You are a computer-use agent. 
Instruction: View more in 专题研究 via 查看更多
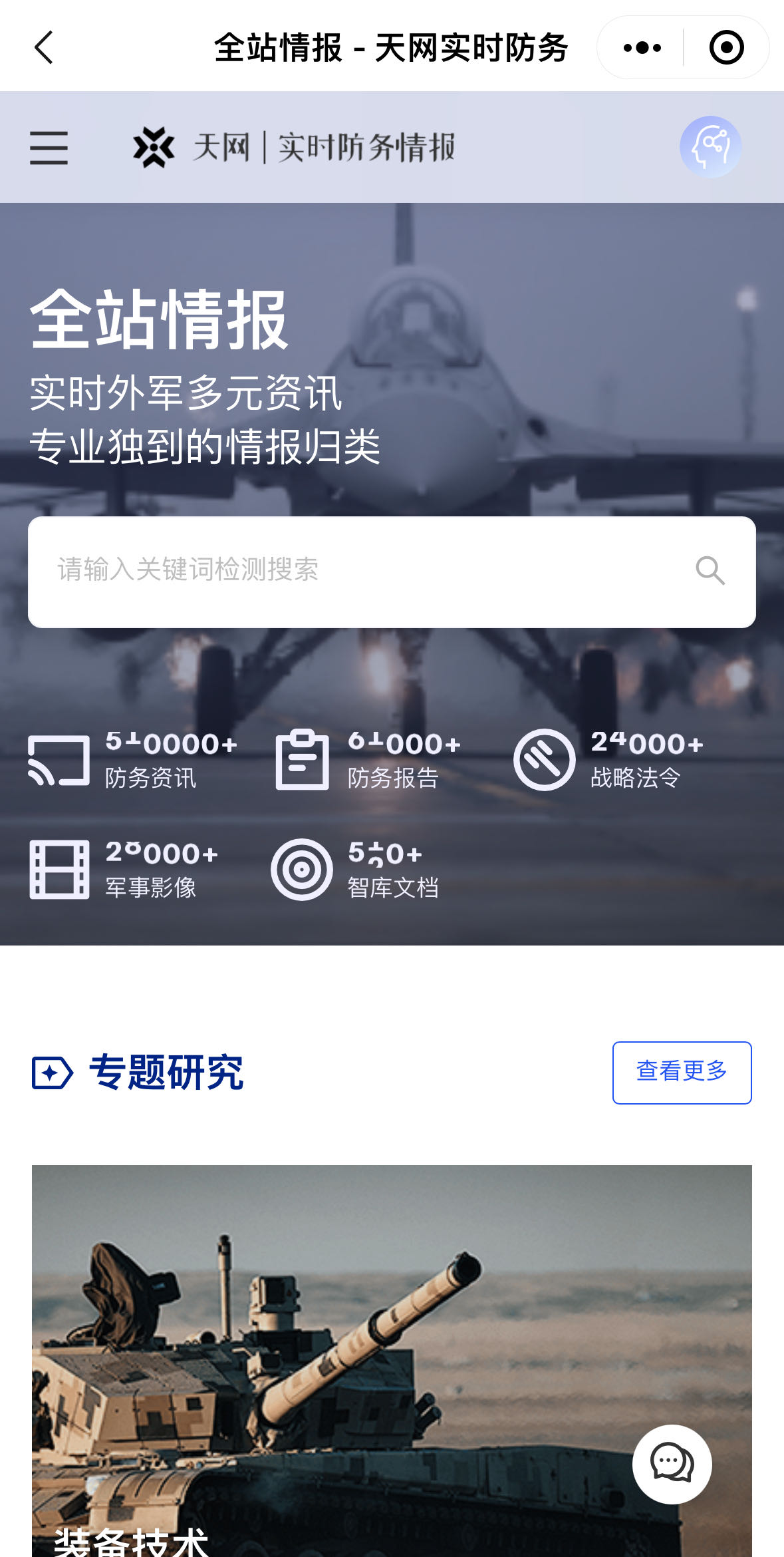(682, 1072)
